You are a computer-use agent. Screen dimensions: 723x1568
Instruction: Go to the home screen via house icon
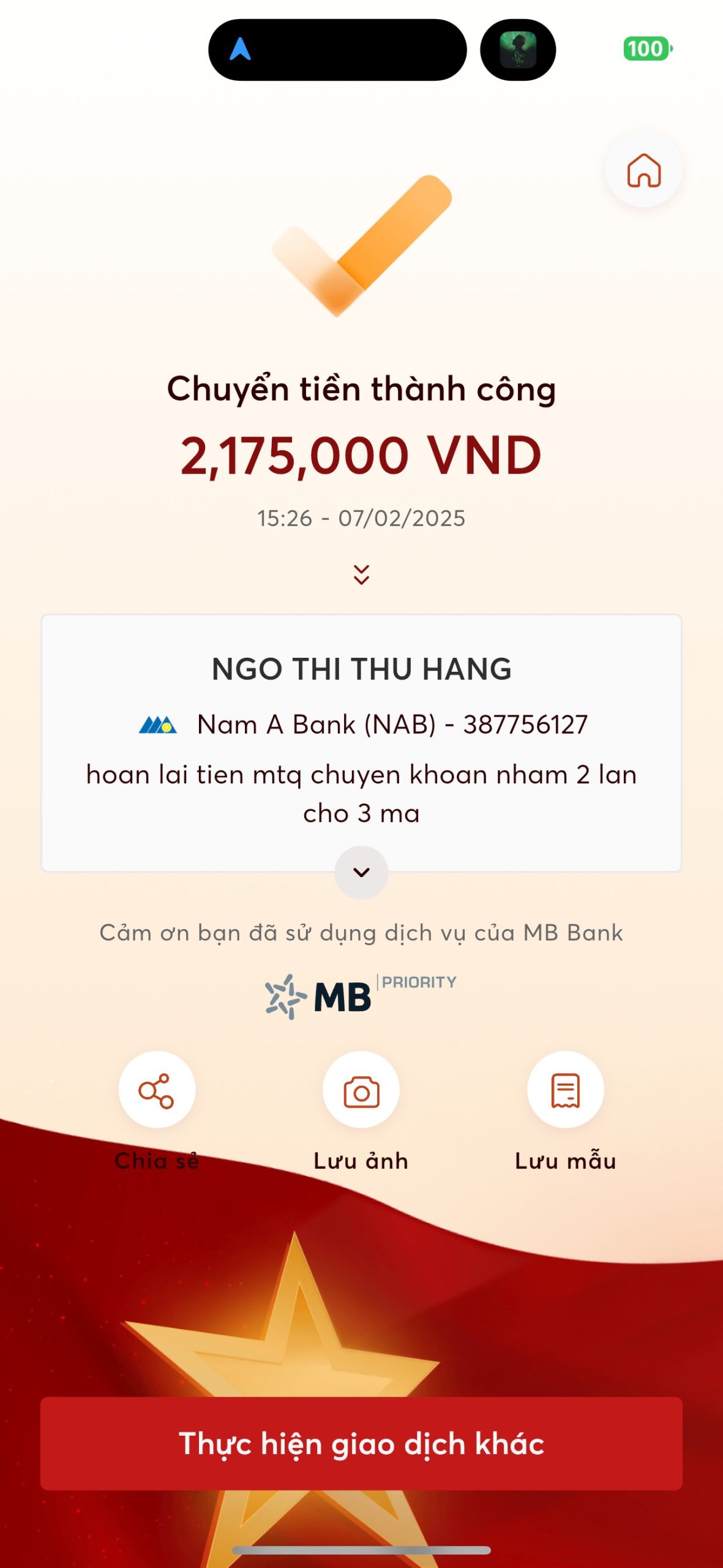pyautogui.click(x=643, y=170)
